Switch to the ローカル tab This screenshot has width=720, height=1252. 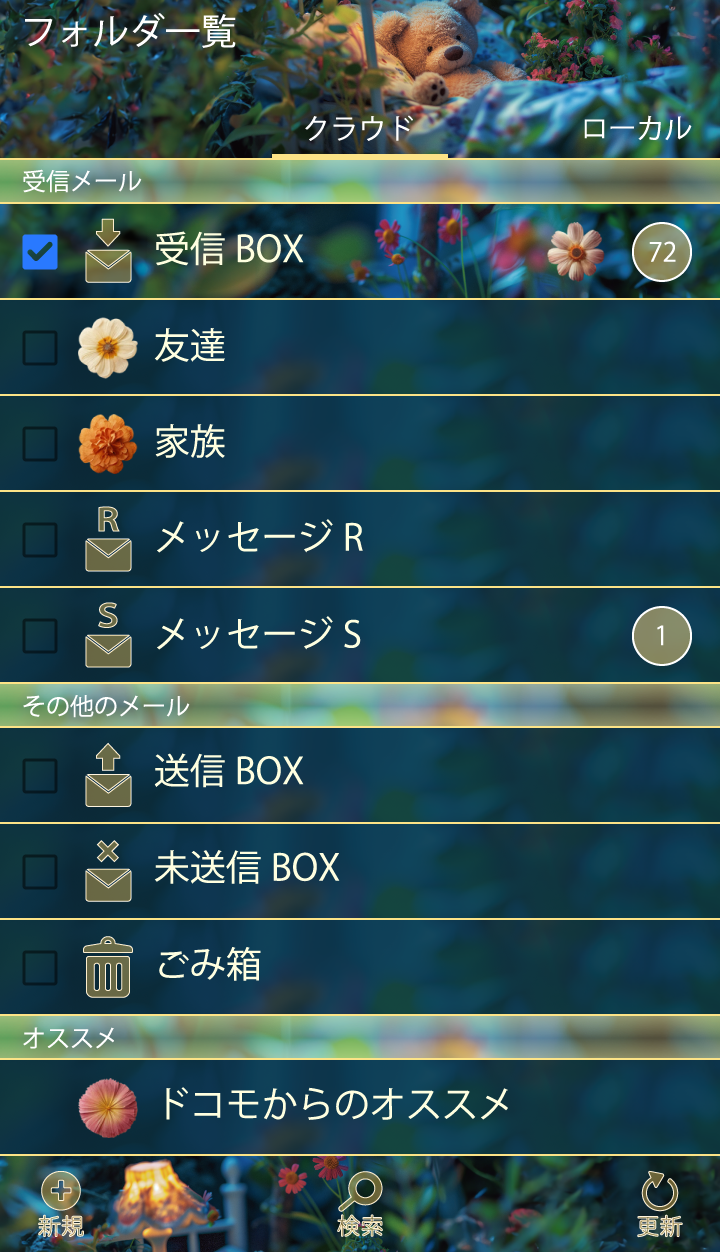(x=636, y=128)
